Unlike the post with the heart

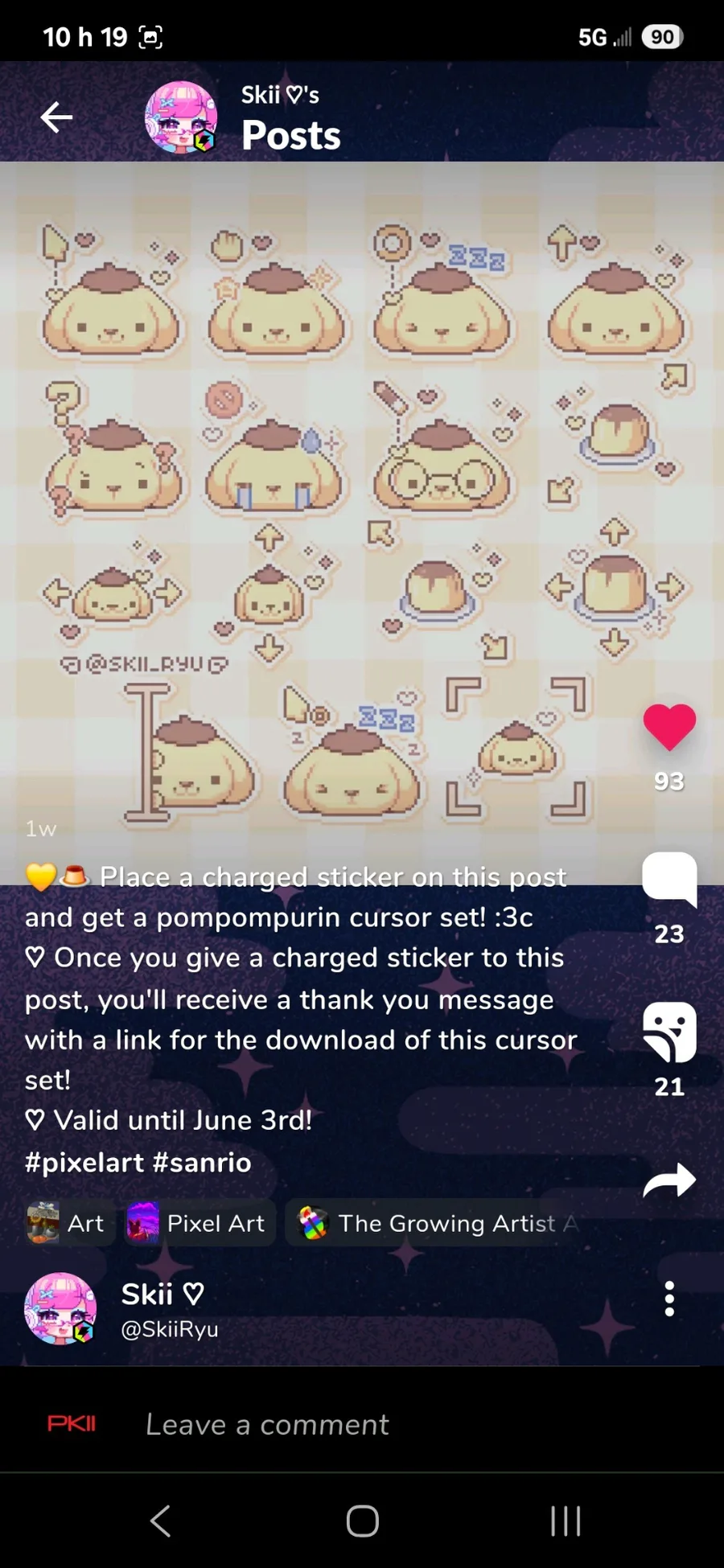pos(669,727)
